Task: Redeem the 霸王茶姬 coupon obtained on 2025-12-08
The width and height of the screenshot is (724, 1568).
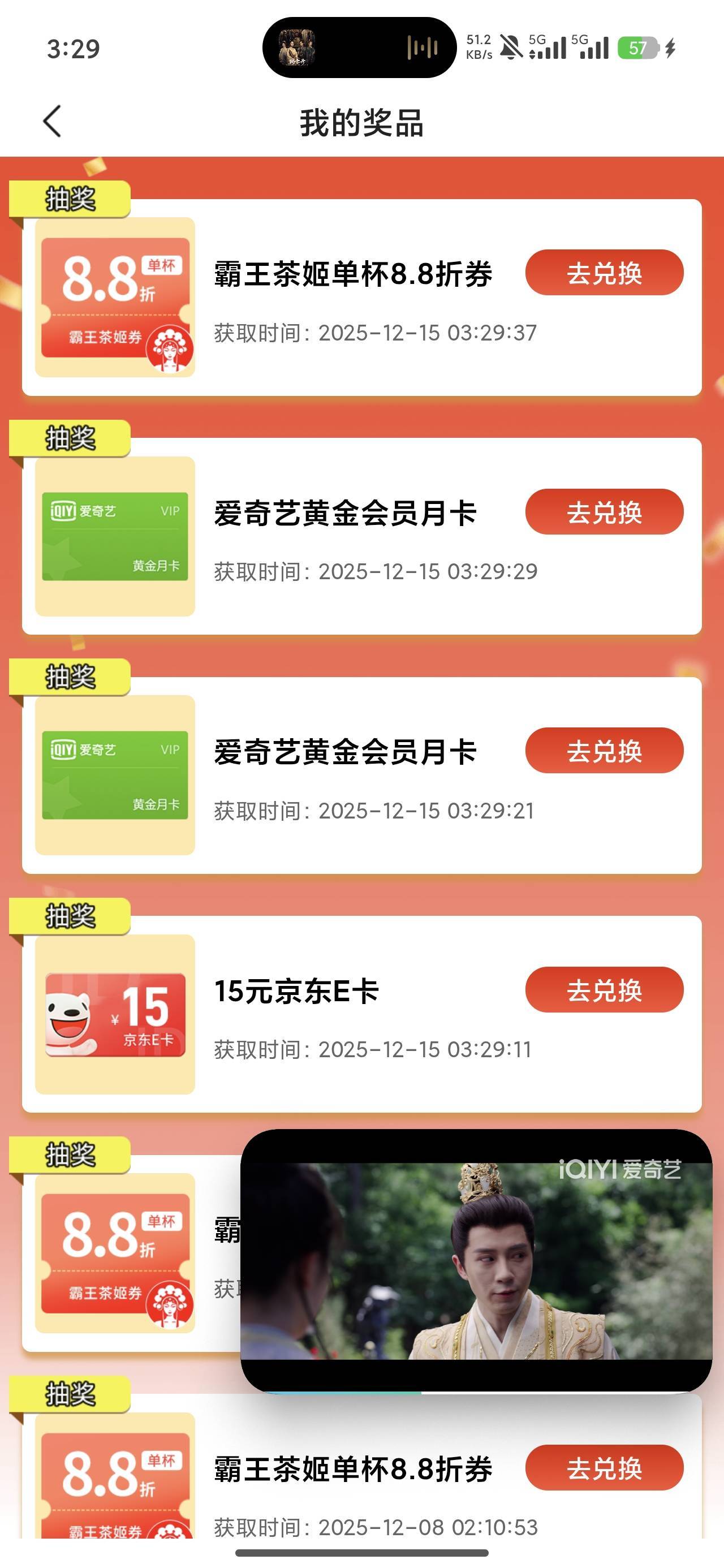Action: pyautogui.click(x=604, y=1467)
